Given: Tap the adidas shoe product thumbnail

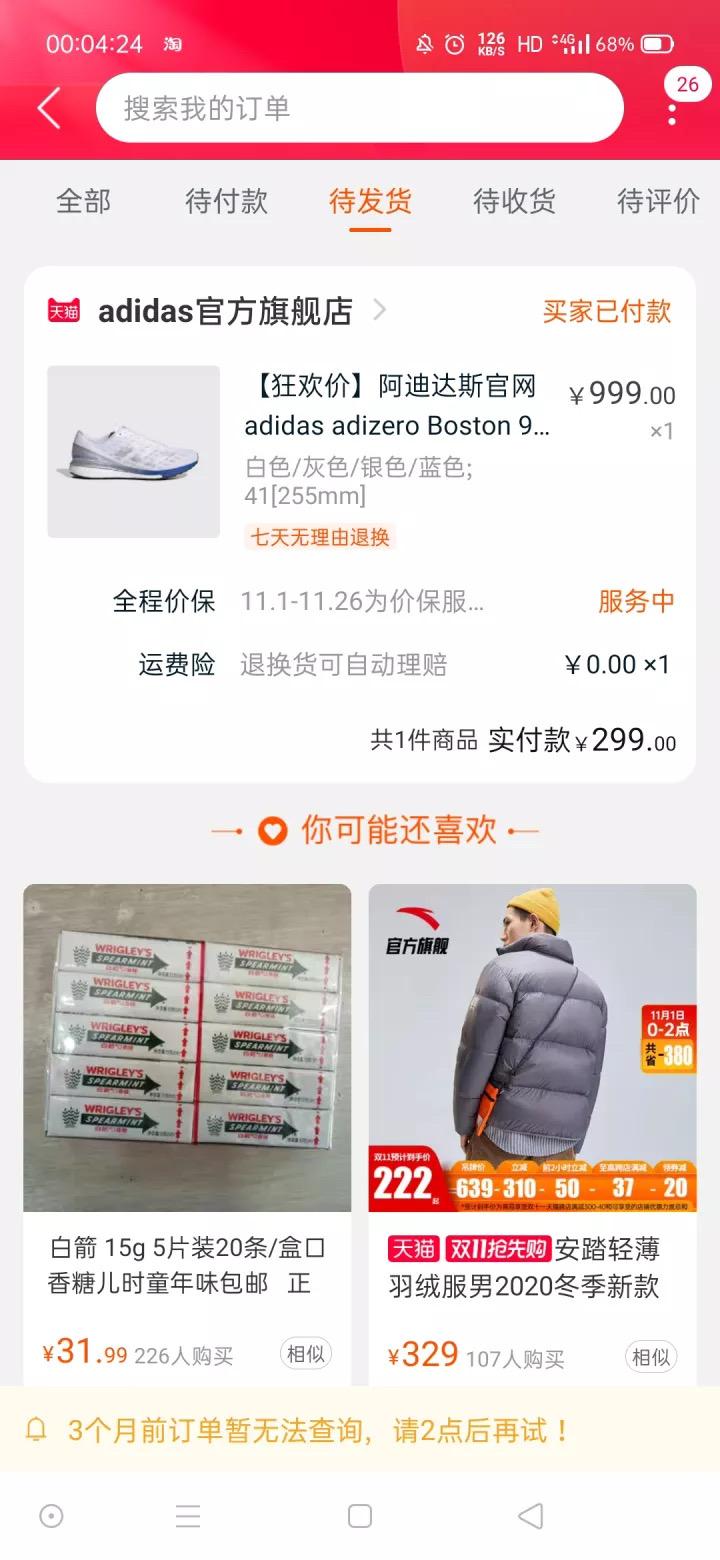Looking at the screenshot, I should tap(134, 452).
